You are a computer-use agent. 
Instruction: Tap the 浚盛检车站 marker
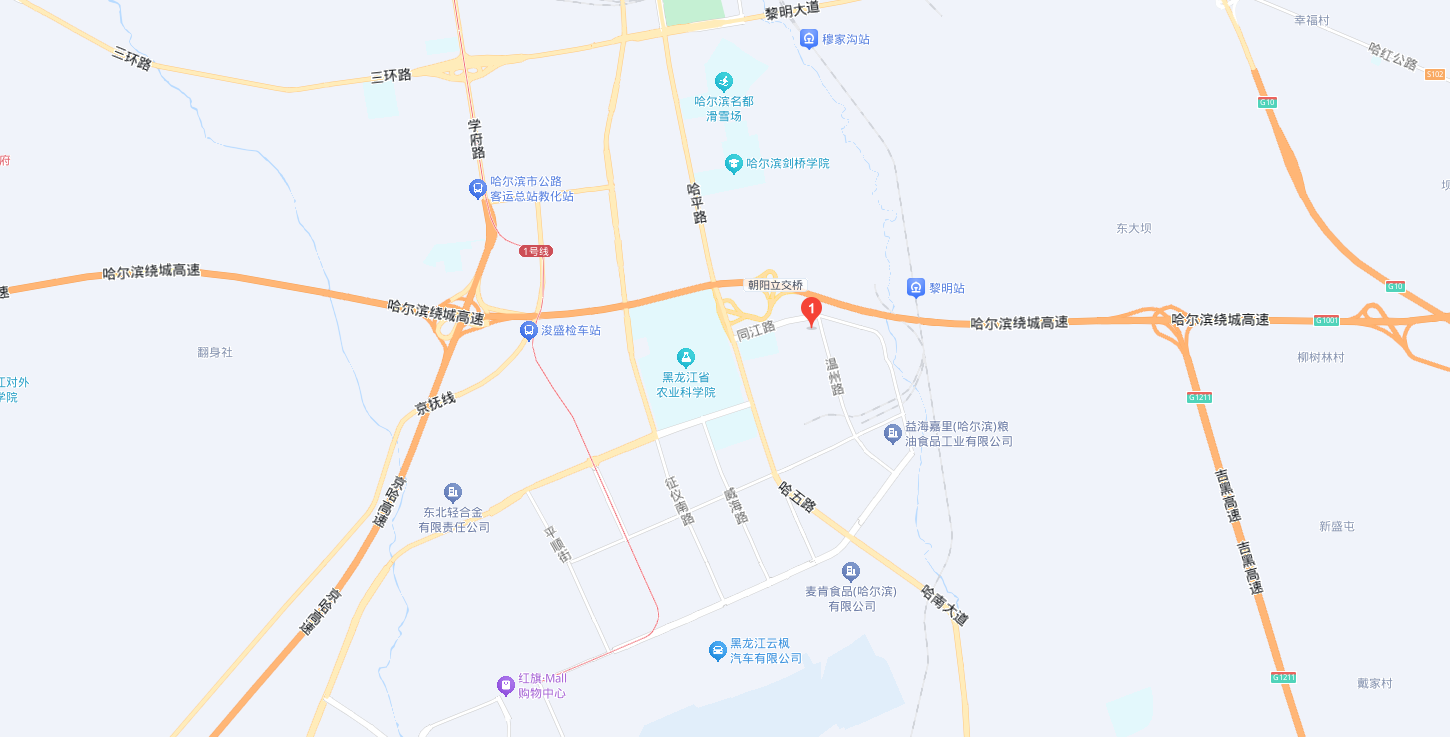click(x=528, y=330)
